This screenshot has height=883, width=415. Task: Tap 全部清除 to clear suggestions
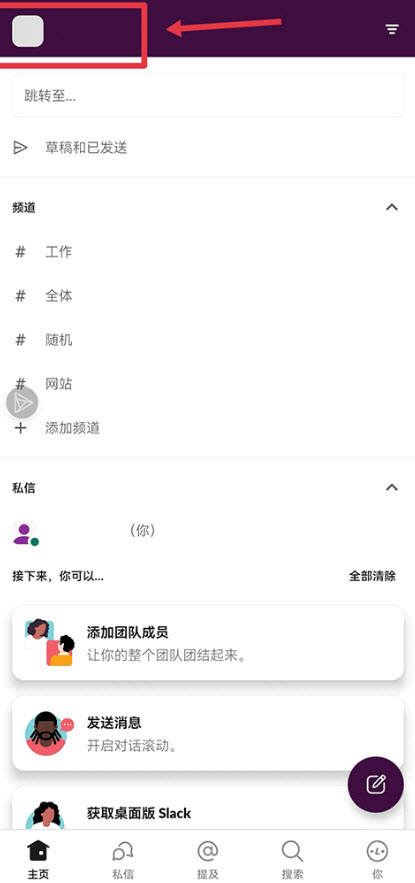pyautogui.click(x=372, y=576)
